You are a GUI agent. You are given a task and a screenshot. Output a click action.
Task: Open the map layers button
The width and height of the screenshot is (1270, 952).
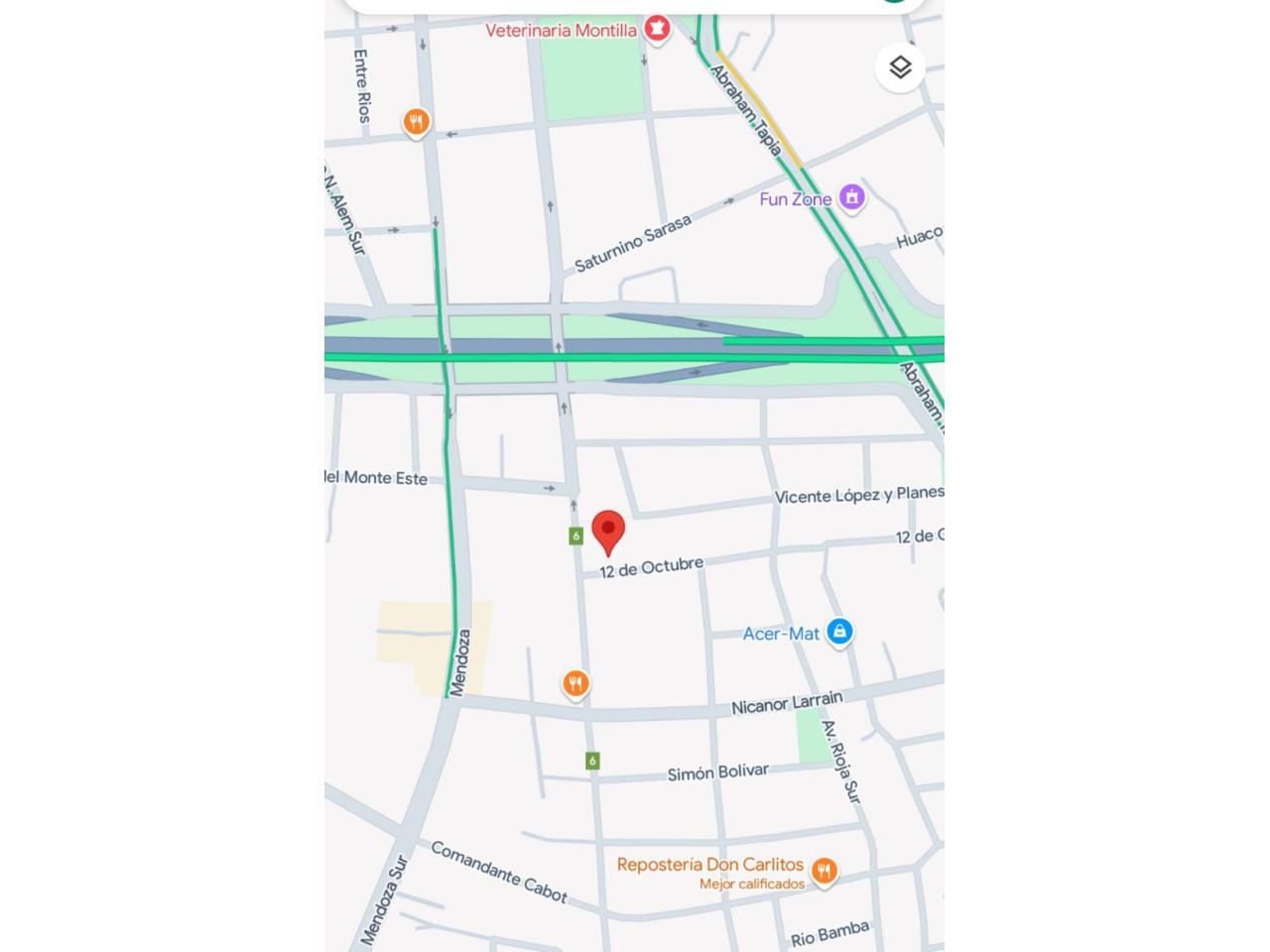tap(900, 67)
